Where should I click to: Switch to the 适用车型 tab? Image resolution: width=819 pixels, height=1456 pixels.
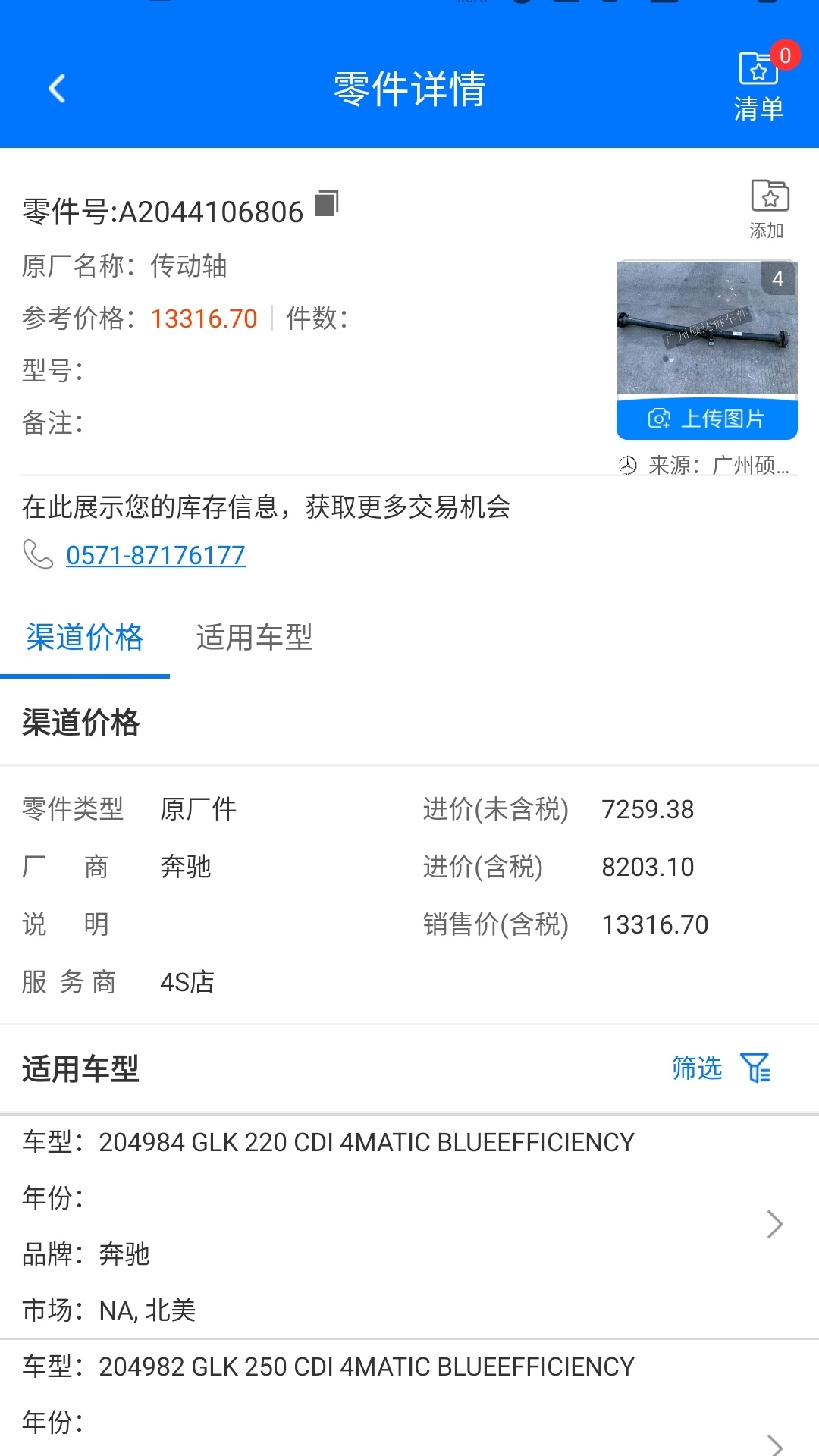pyautogui.click(x=254, y=637)
